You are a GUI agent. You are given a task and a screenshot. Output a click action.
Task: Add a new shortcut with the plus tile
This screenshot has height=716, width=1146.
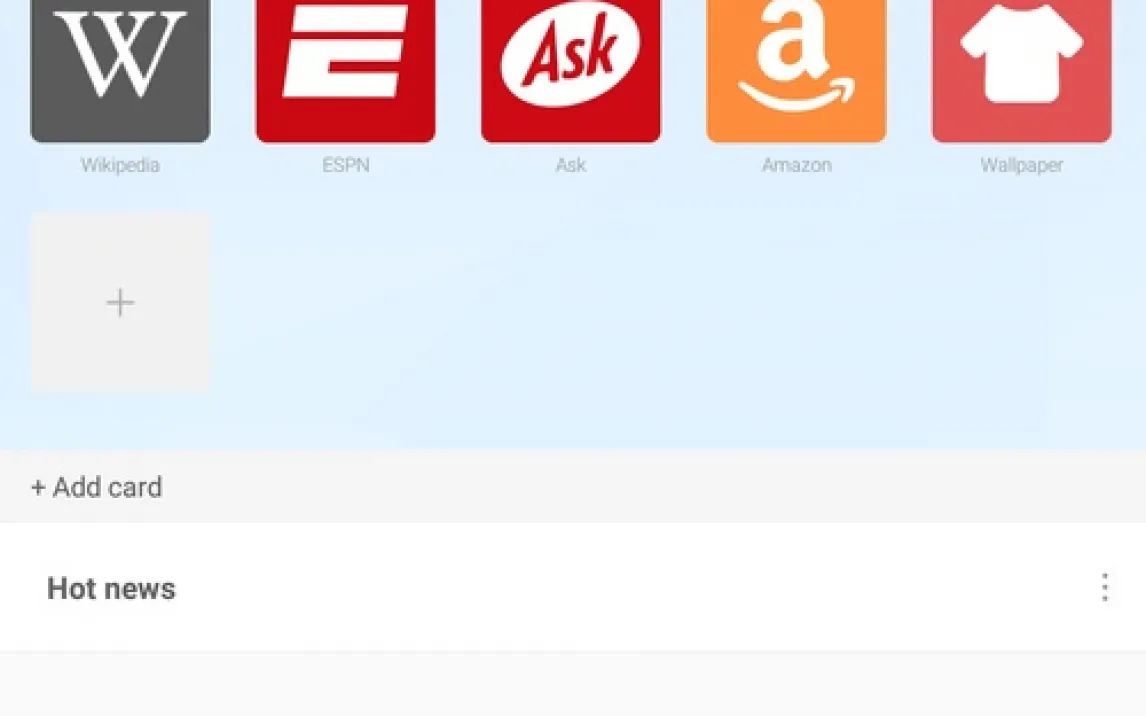click(120, 302)
